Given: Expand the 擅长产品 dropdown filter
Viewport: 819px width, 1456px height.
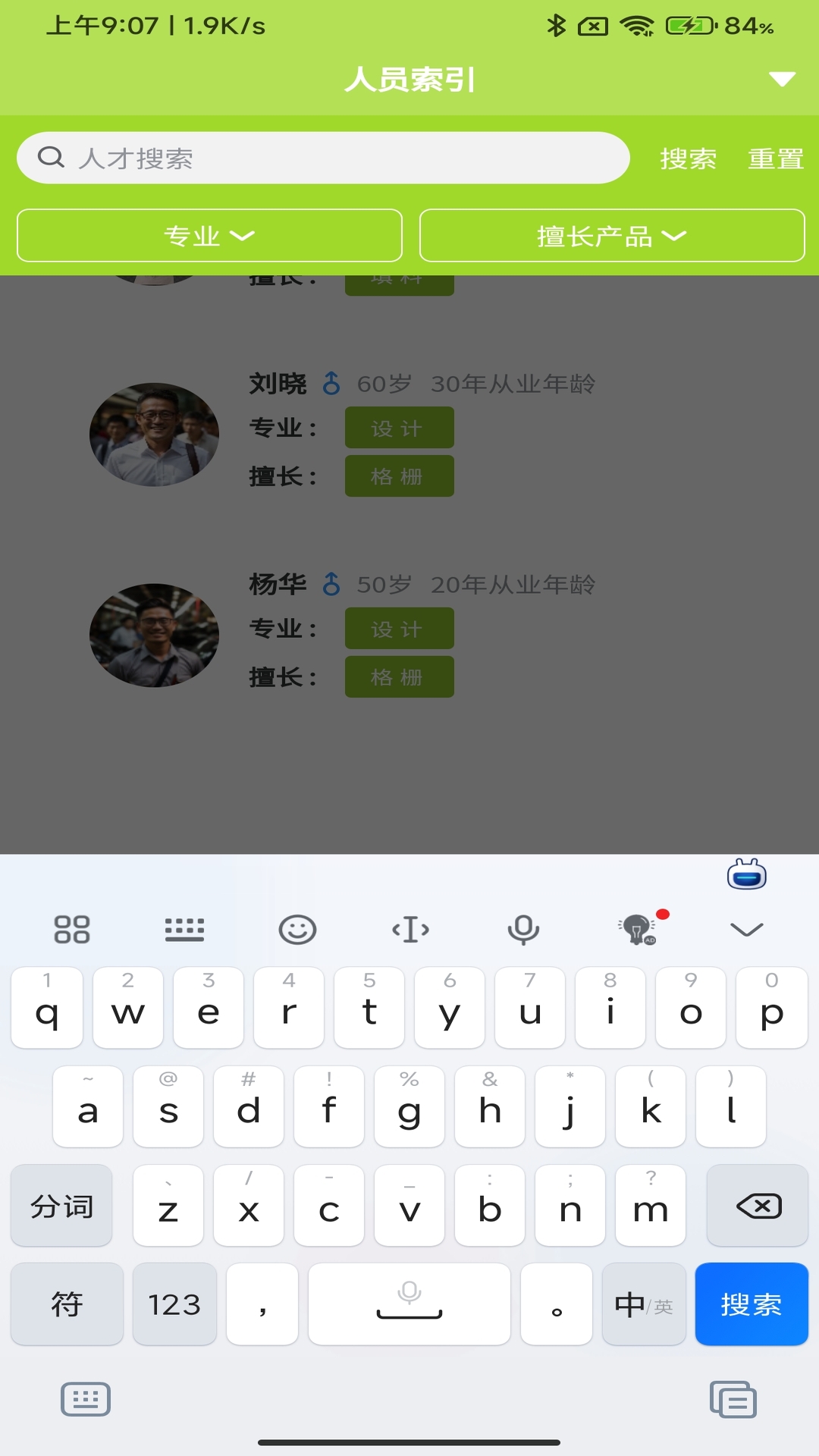Looking at the screenshot, I should 611,236.
